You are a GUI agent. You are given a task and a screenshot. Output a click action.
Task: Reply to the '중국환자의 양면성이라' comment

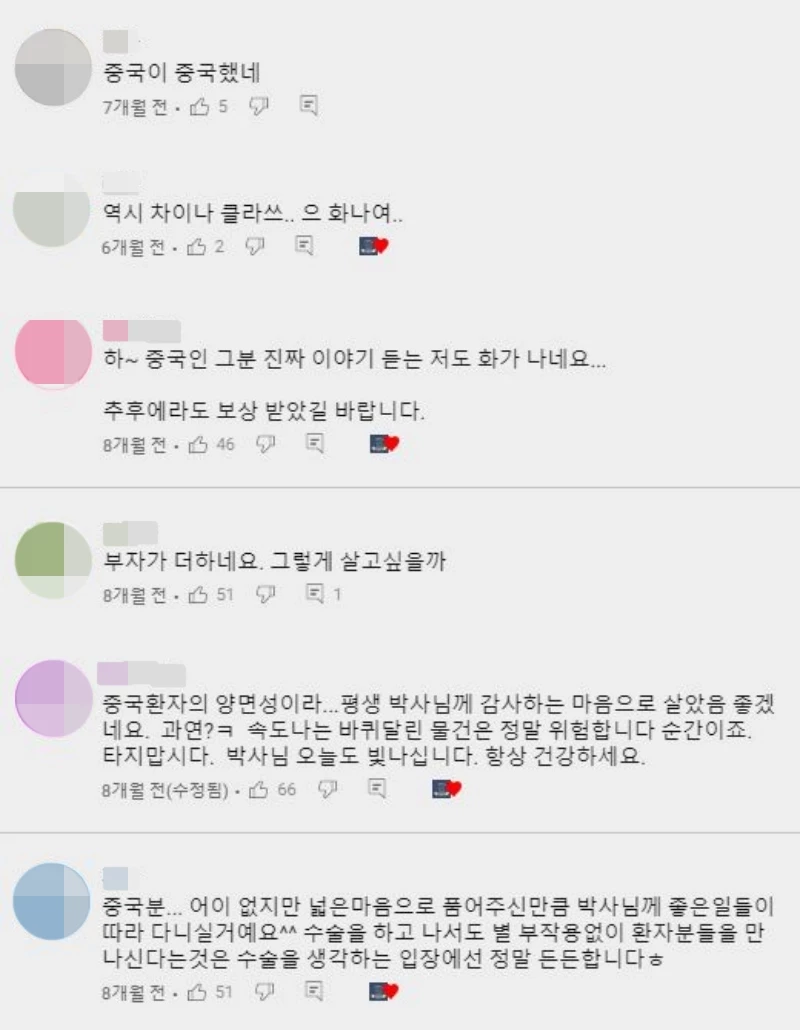pos(377,790)
